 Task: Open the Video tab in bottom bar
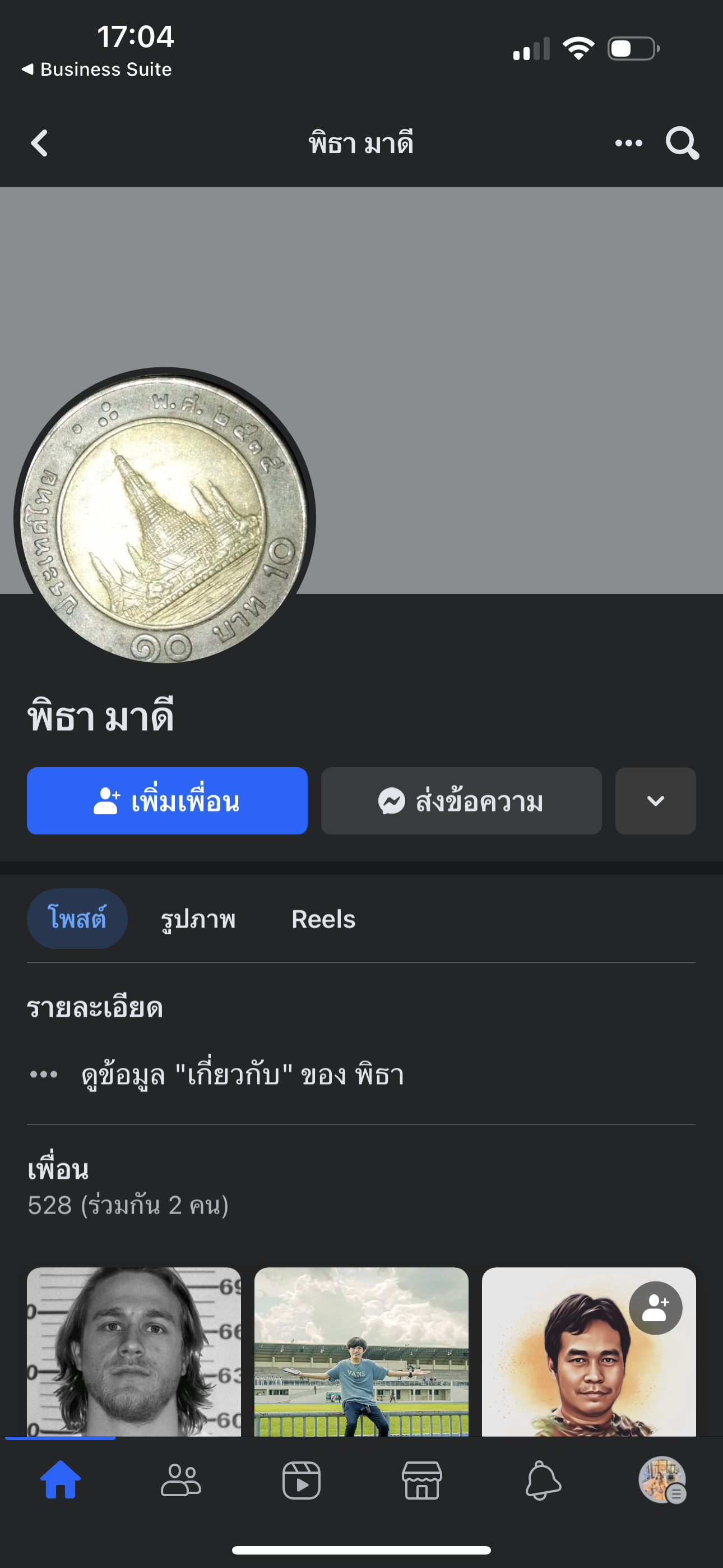(302, 1480)
